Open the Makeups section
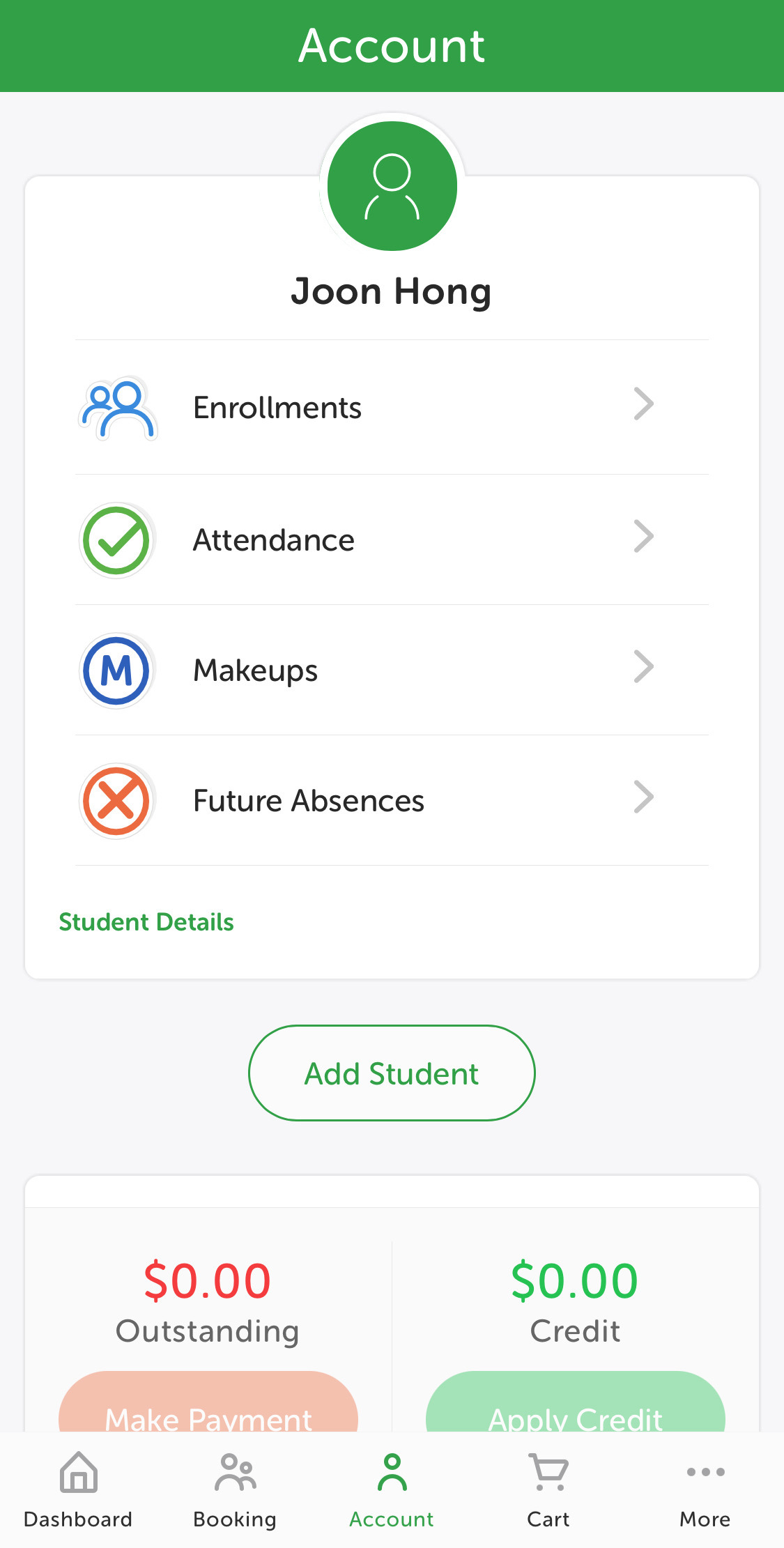This screenshot has width=784, height=1548. [392, 670]
